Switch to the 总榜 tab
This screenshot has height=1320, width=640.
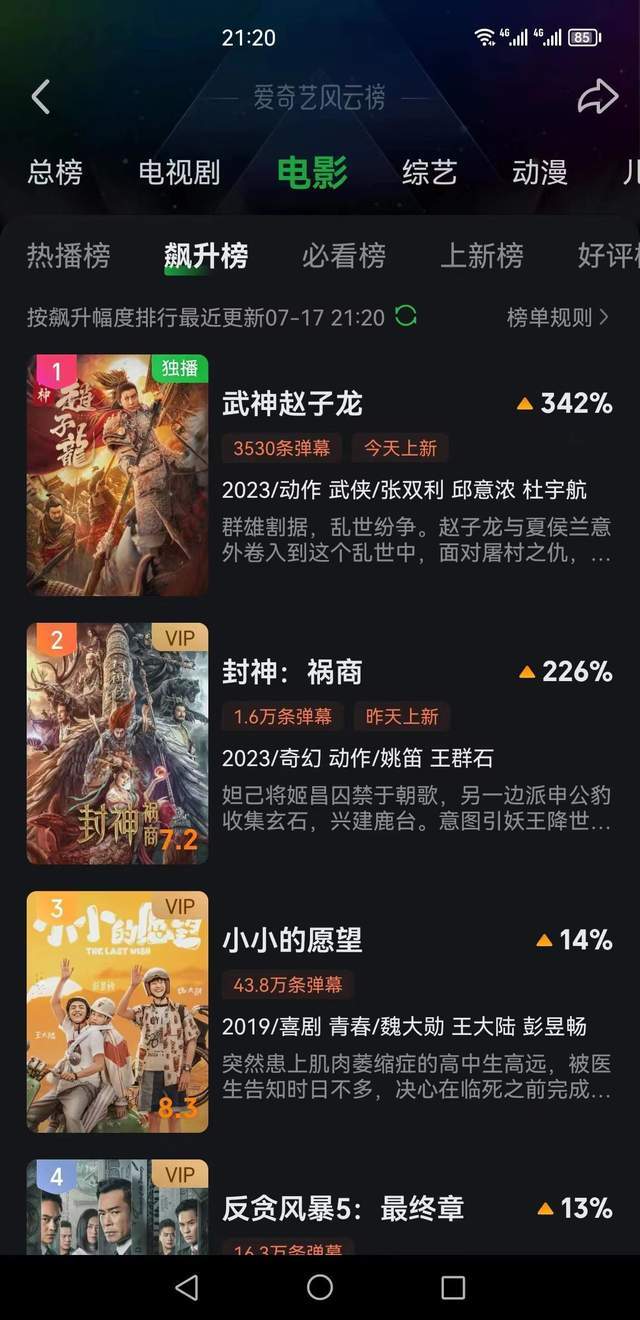tap(55, 172)
